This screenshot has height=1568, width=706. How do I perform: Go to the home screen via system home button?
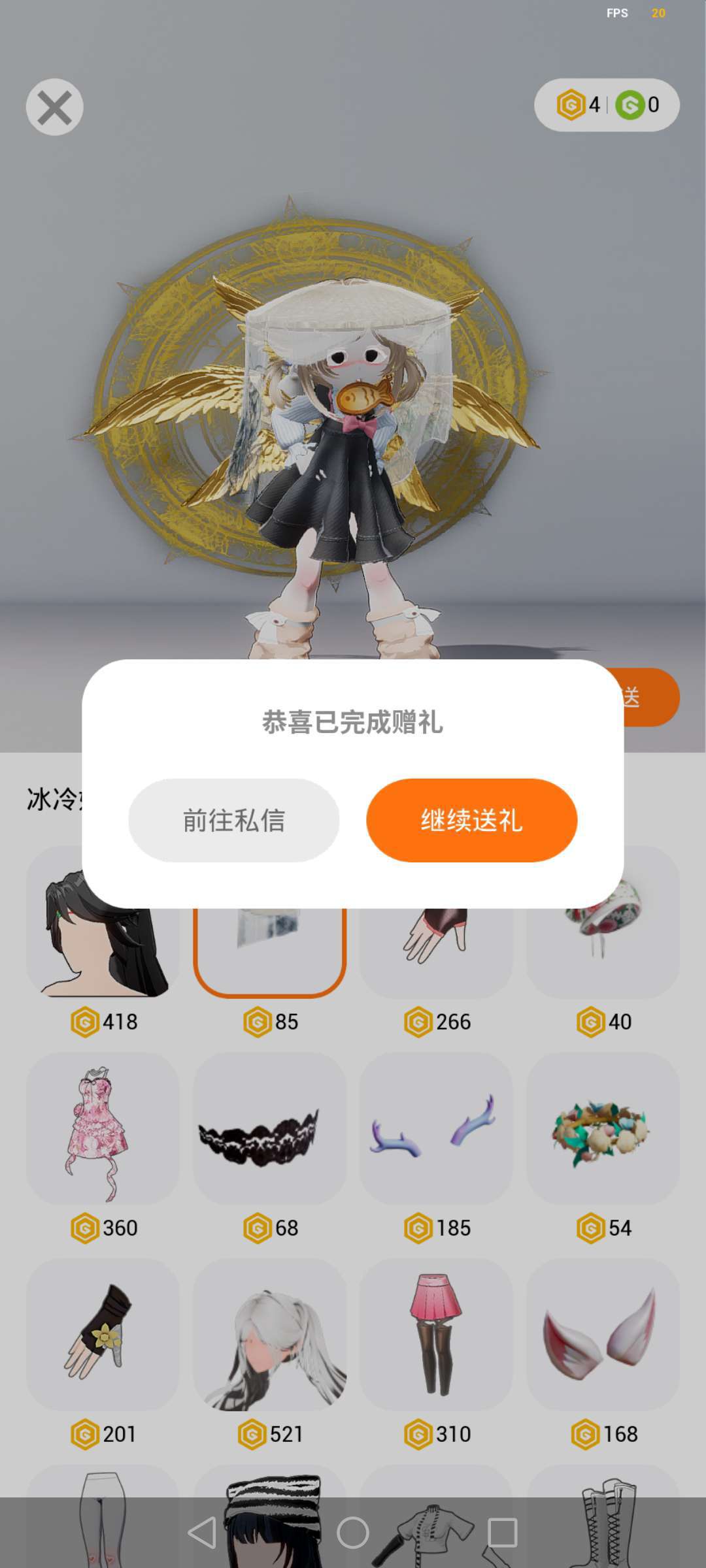(x=353, y=1532)
